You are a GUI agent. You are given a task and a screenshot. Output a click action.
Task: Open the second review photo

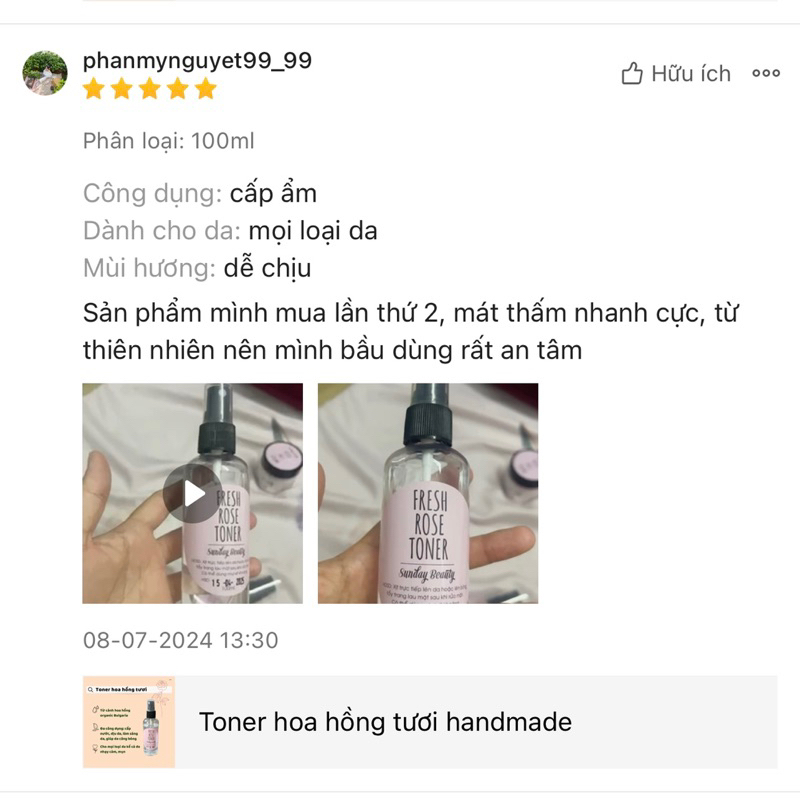coord(428,493)
